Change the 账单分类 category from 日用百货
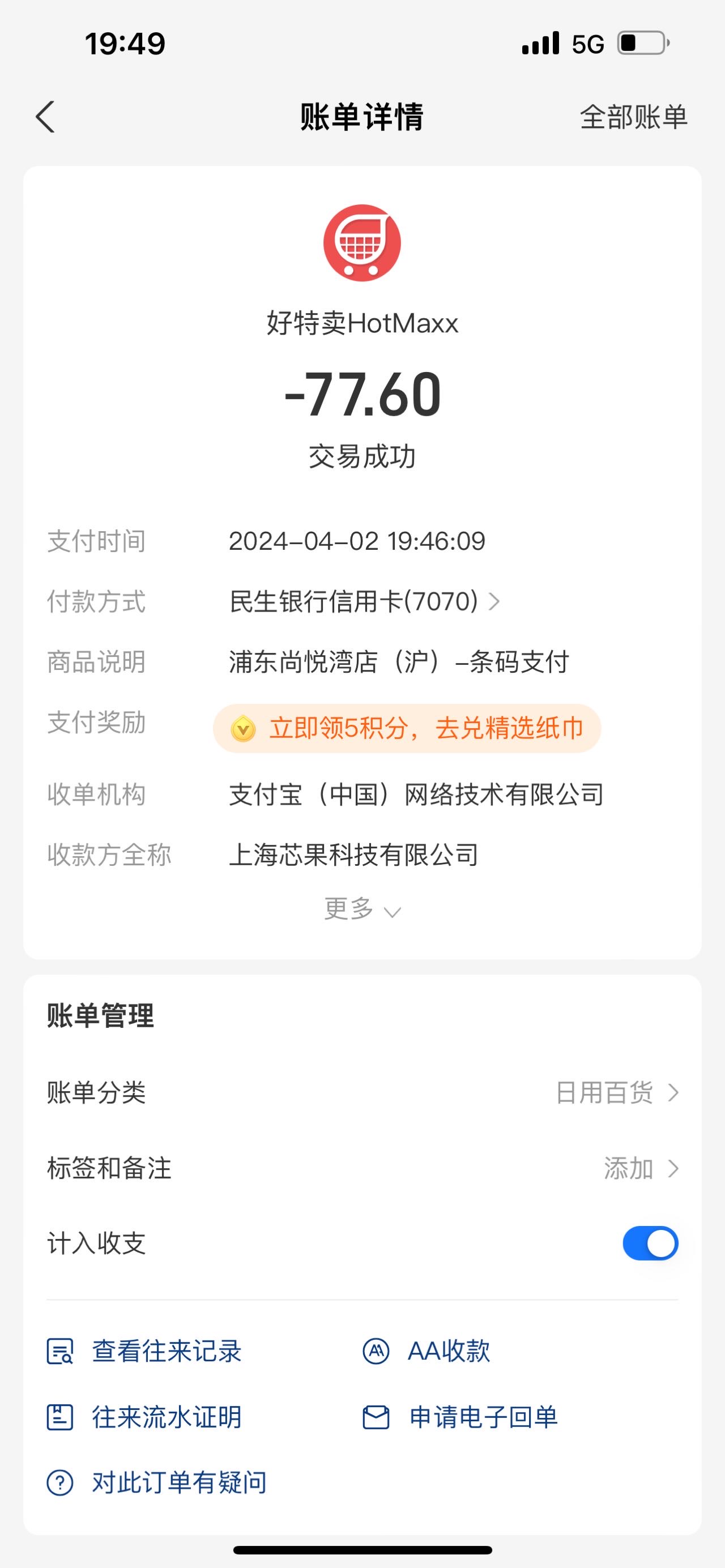 pos(362,1092)
